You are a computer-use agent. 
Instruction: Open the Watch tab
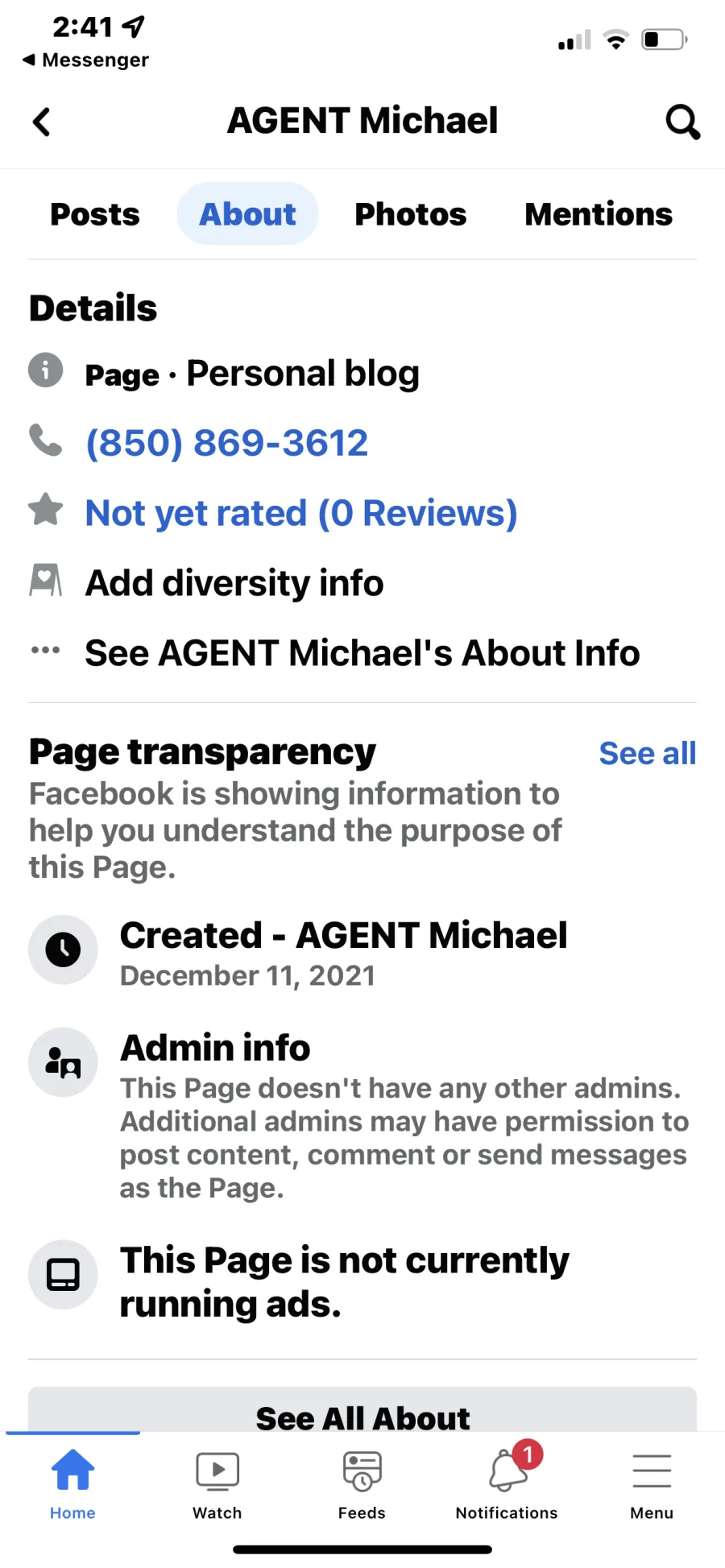[x=217, y=1483]
